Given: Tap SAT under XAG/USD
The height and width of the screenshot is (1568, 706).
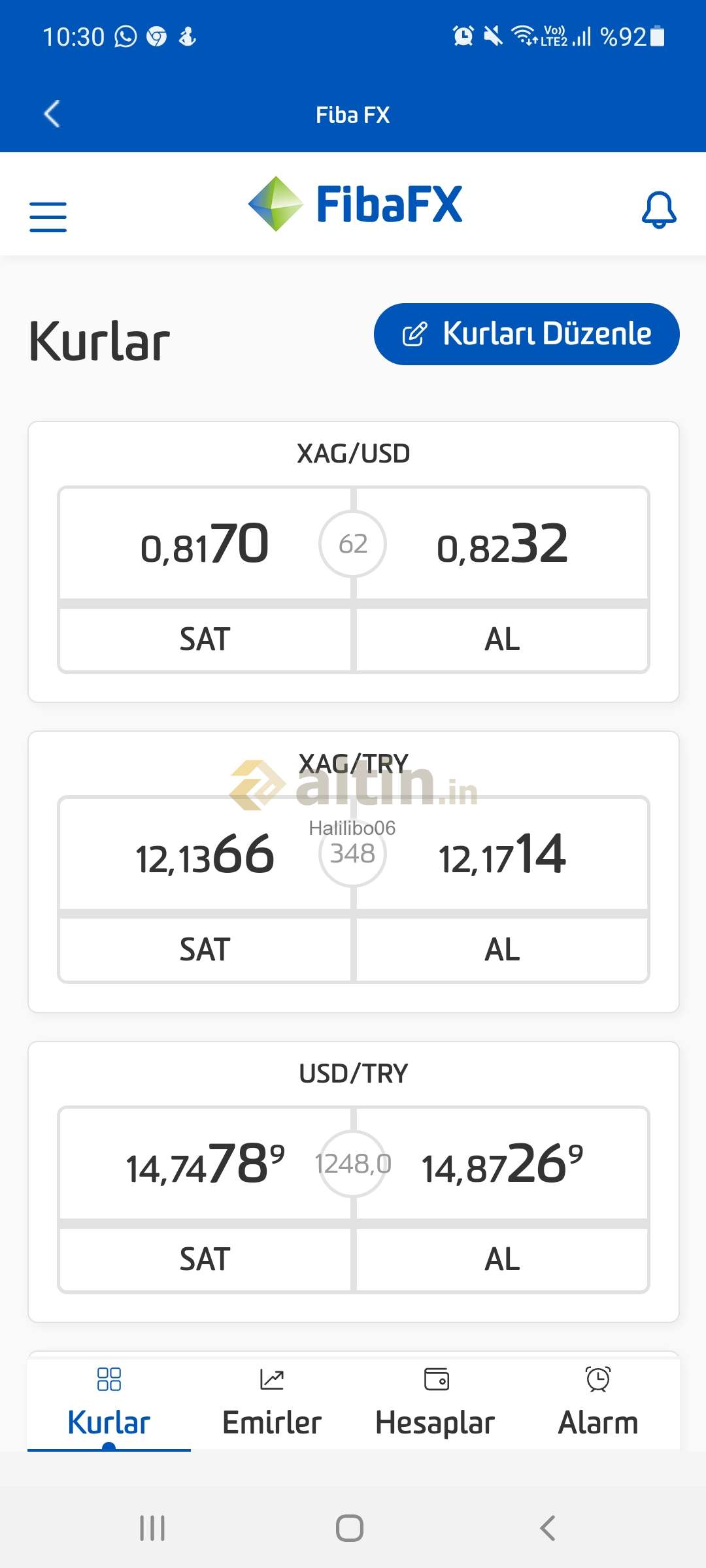Looking at the screenshot, I should [x=205, y=639].
